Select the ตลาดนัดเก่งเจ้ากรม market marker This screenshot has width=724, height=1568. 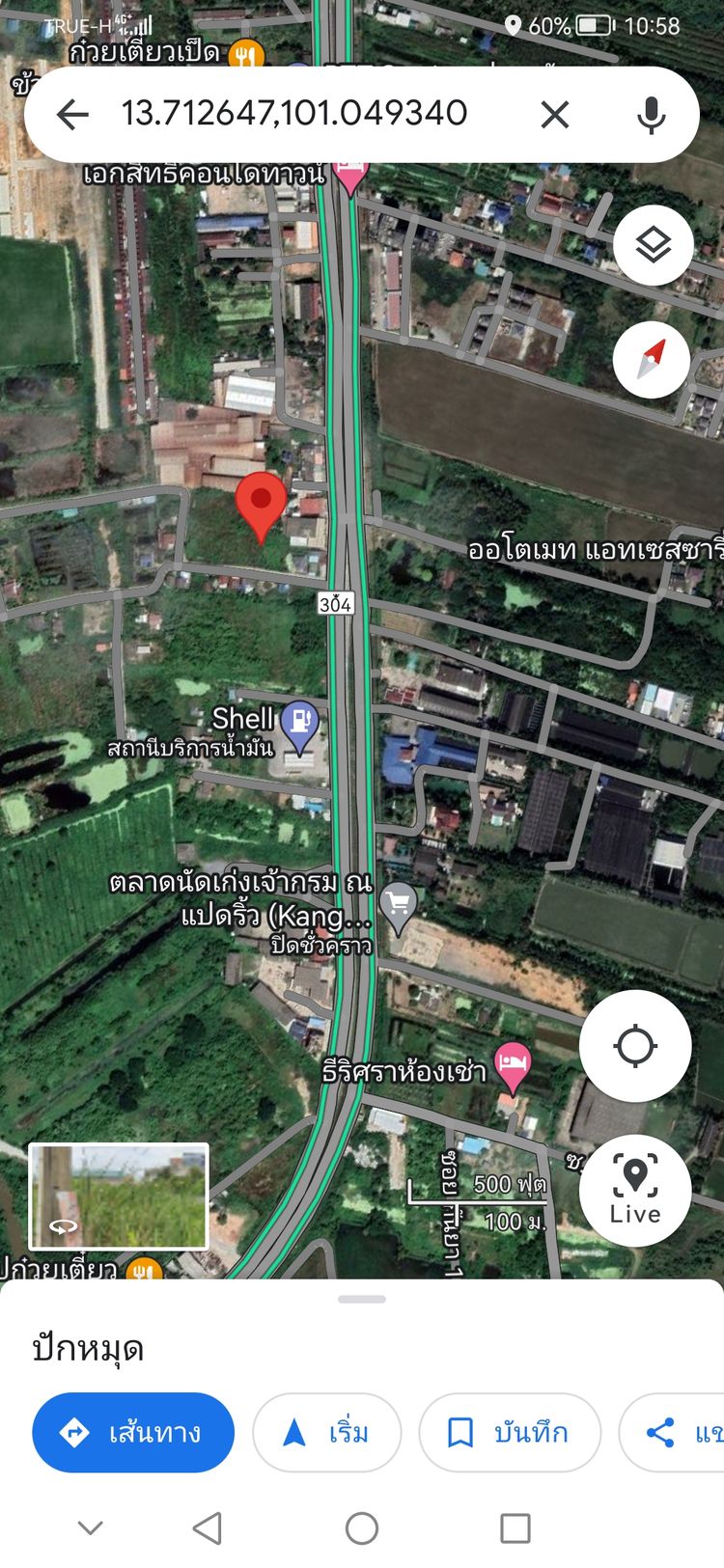point(398,905)
